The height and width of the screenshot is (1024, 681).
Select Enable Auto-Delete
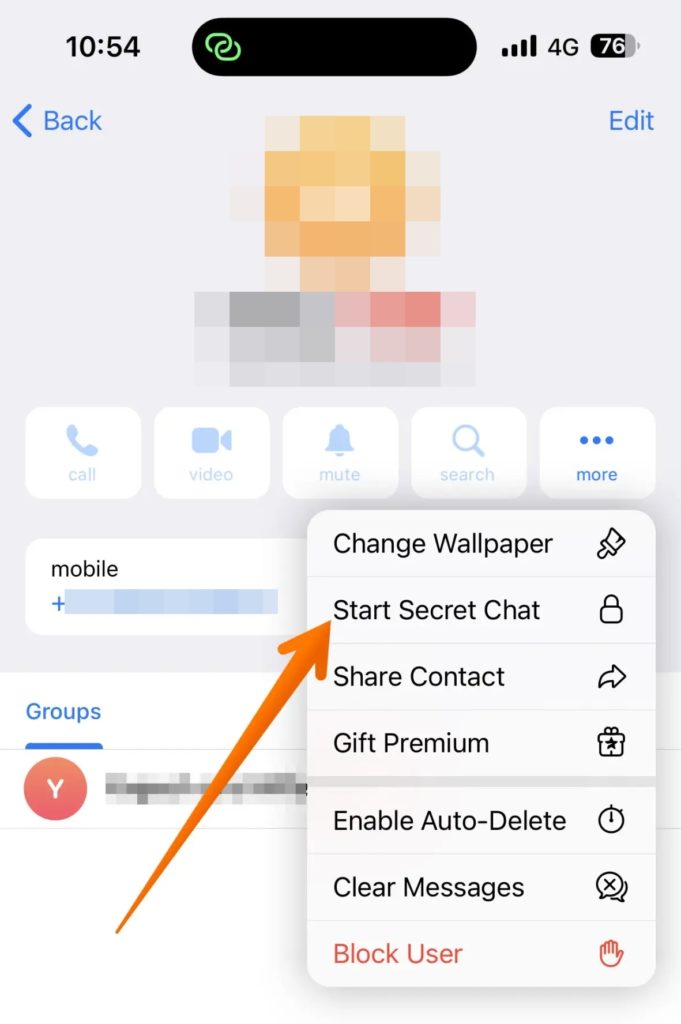480,821
